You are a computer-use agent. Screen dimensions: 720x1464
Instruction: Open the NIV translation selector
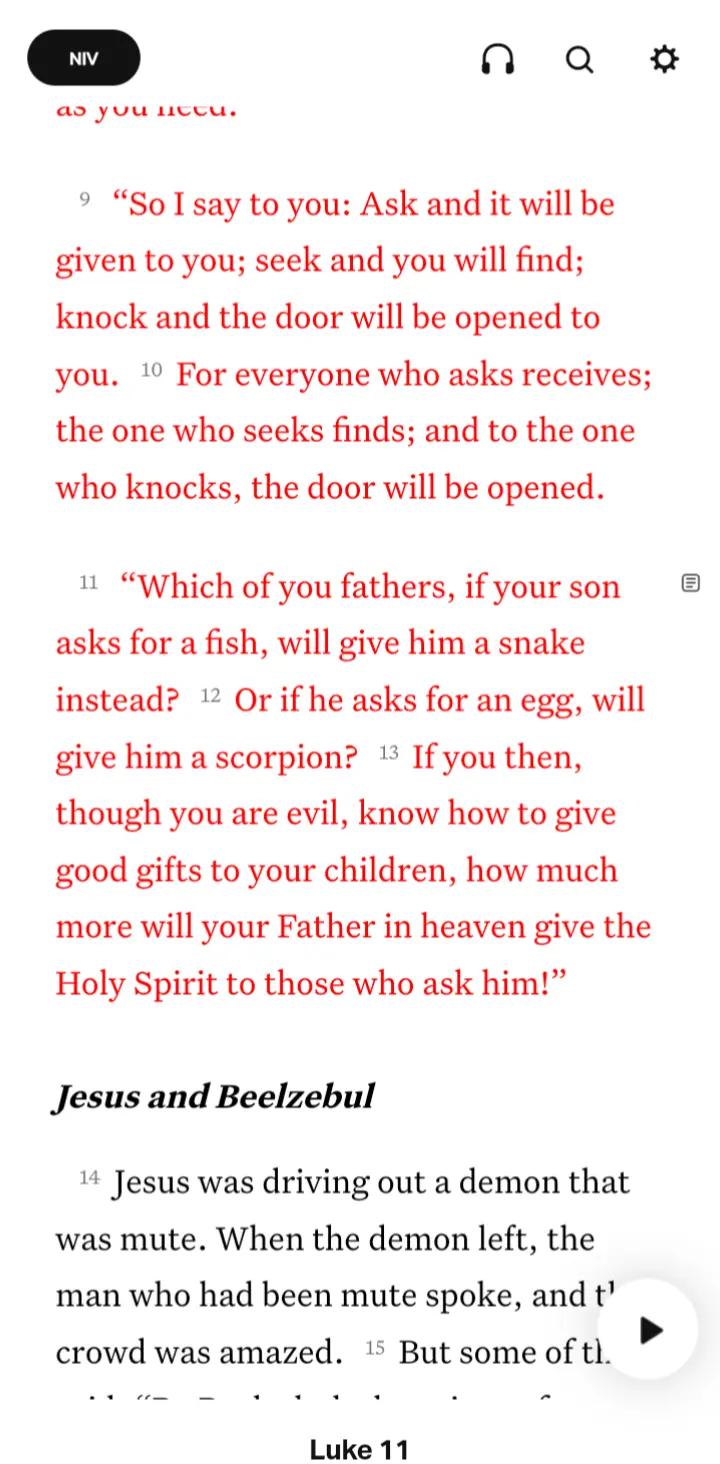click(84, 58)
